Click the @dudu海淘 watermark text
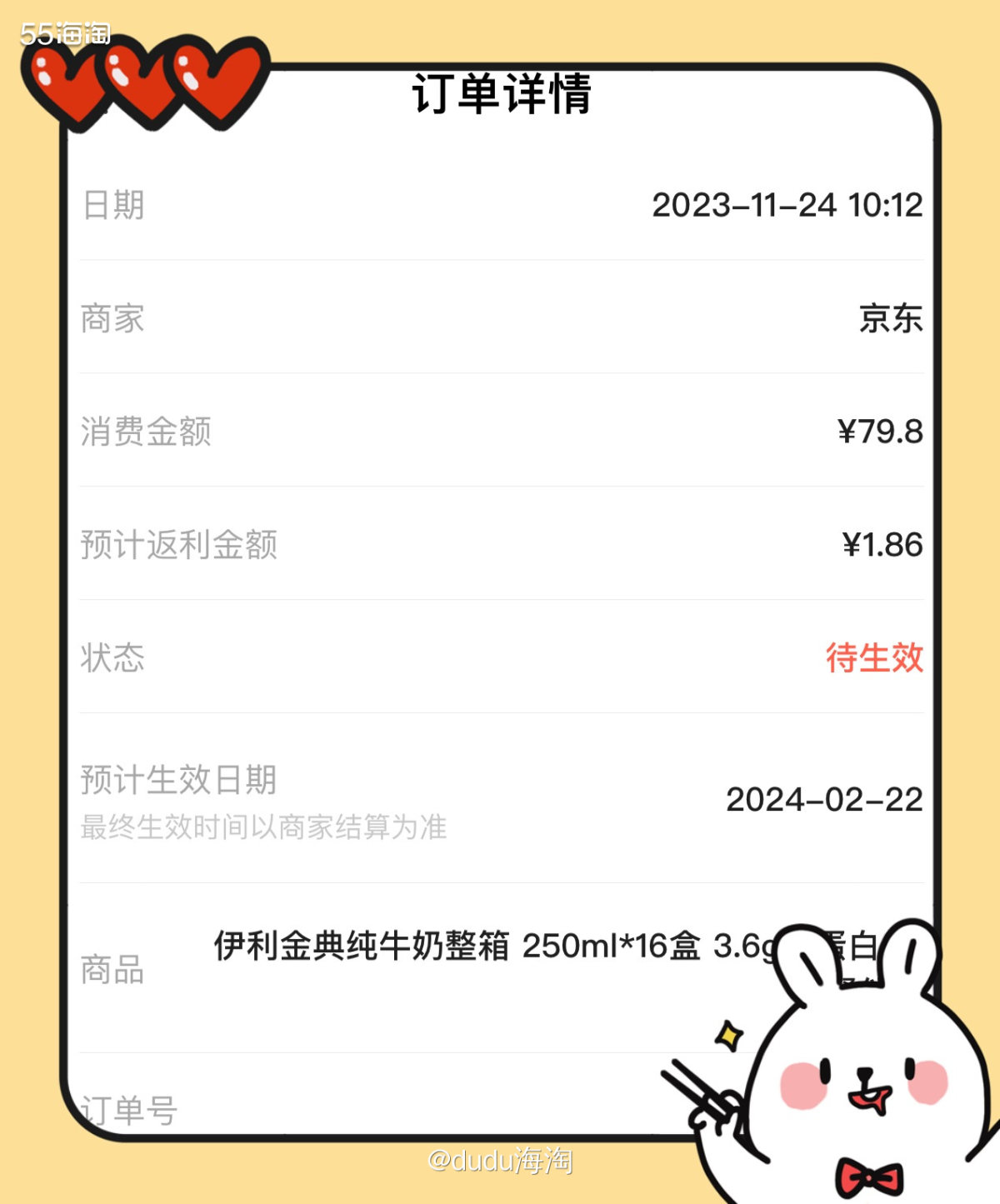Viewport: 1000px width, 1204px height. [500, 1160]
